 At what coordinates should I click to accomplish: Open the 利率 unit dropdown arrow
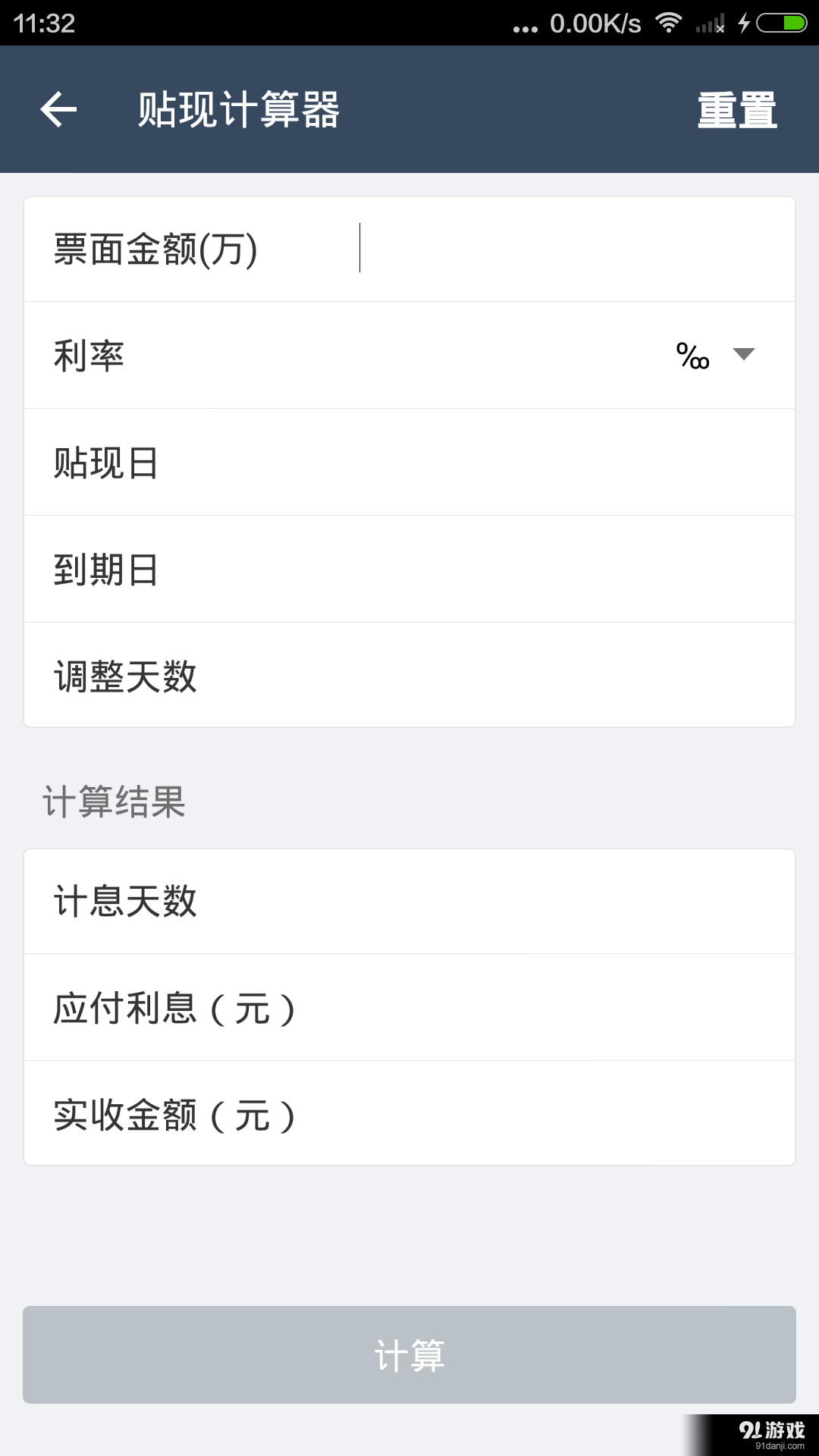click(x=742, y=354)
